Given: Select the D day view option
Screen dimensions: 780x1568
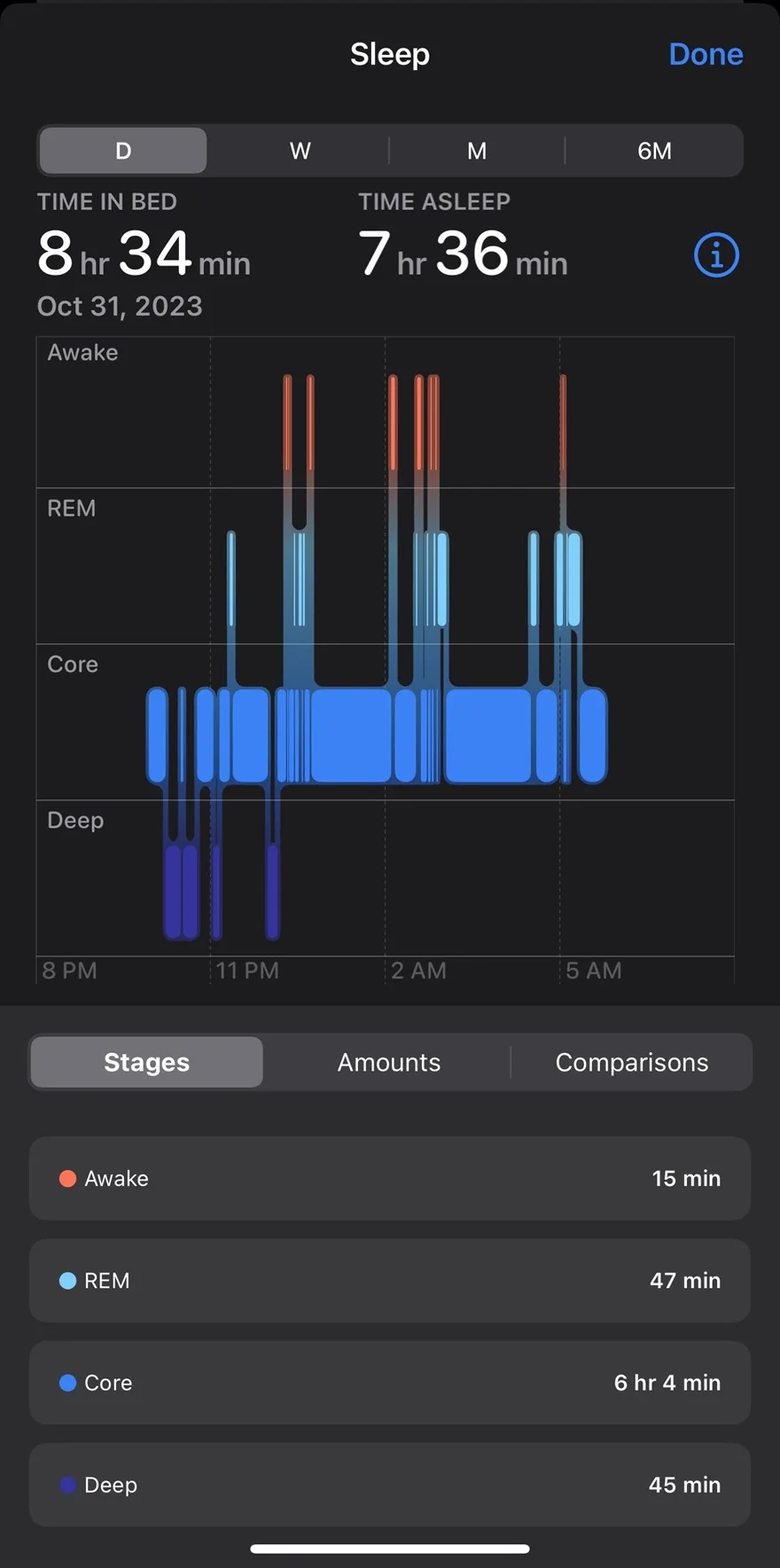Looking at the screenshot, I should pos(121,150).
